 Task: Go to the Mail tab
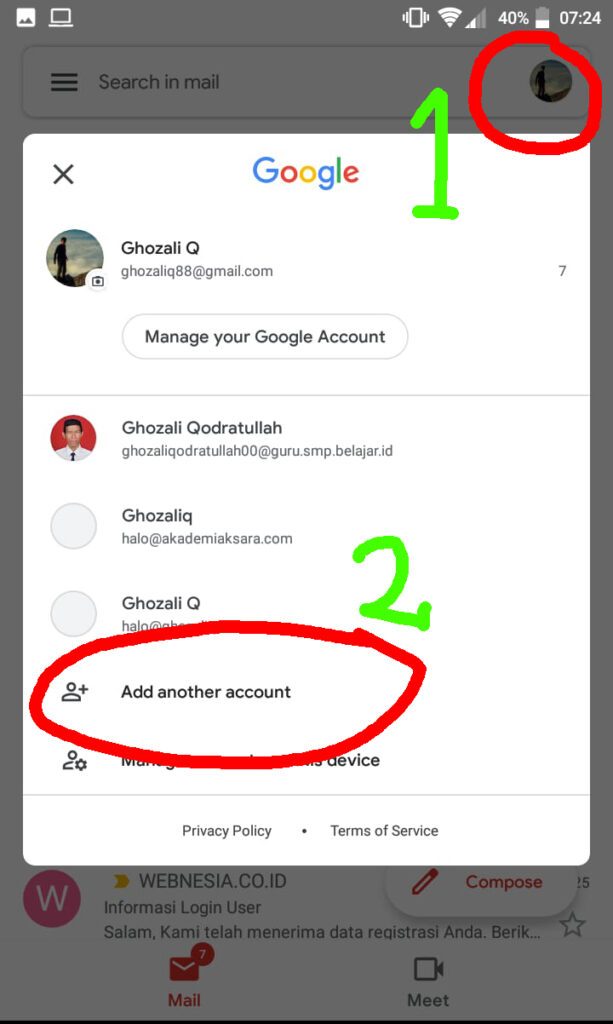point(184,980)
